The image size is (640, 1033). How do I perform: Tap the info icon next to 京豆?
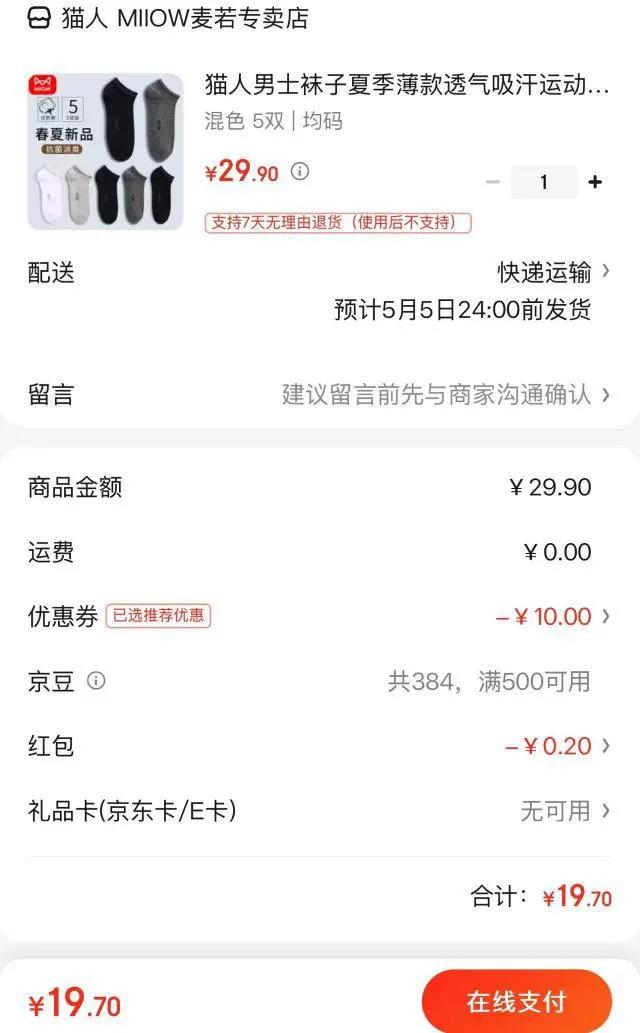click(96, 682)
